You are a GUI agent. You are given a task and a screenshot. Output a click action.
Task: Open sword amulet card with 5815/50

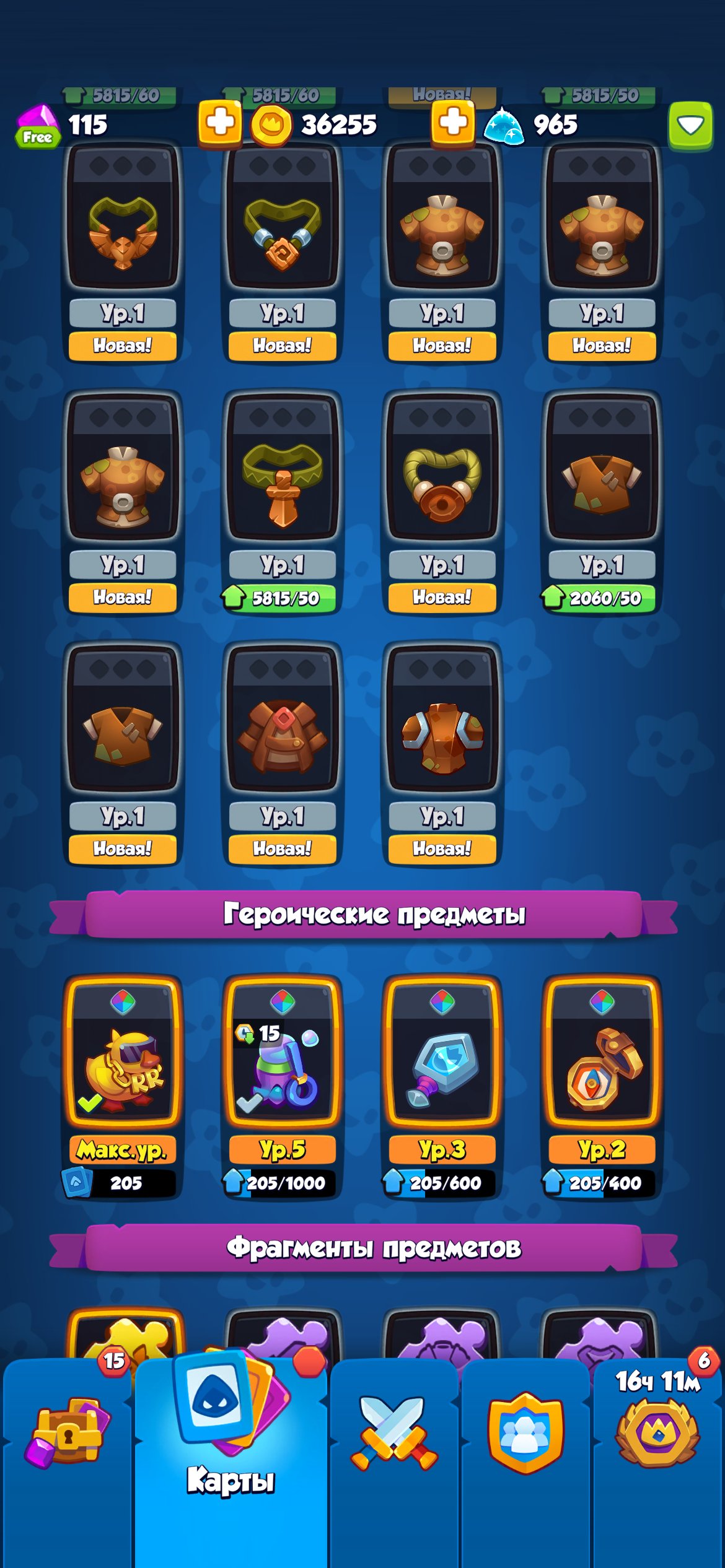283,502
